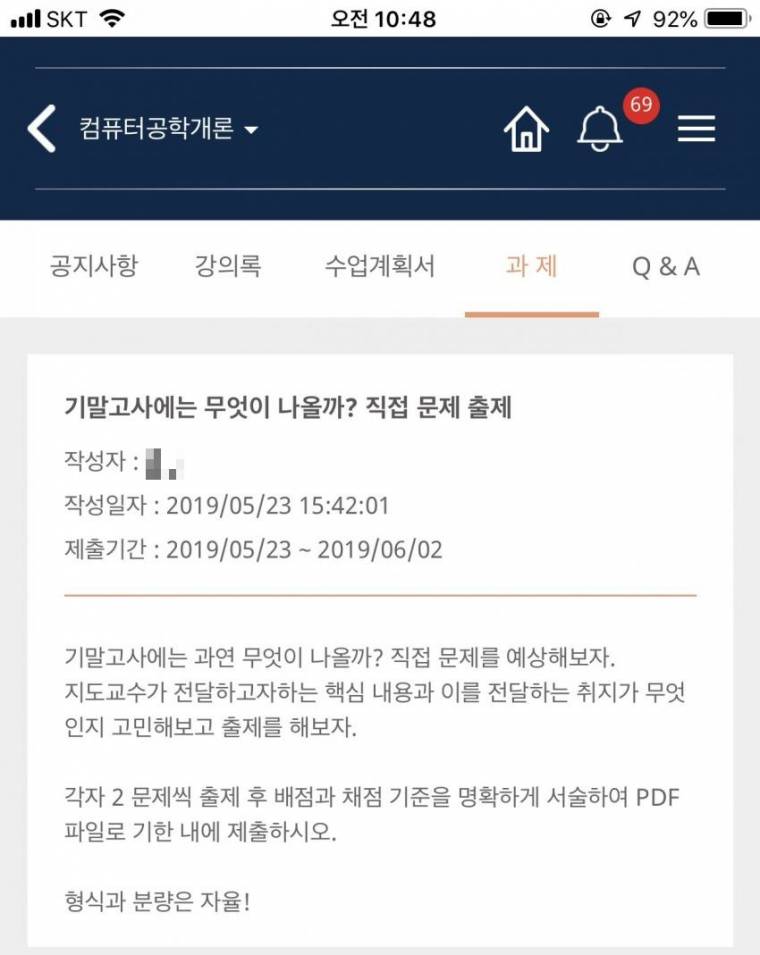
Task: Select the 과제 tab
Action: (531, 266)
